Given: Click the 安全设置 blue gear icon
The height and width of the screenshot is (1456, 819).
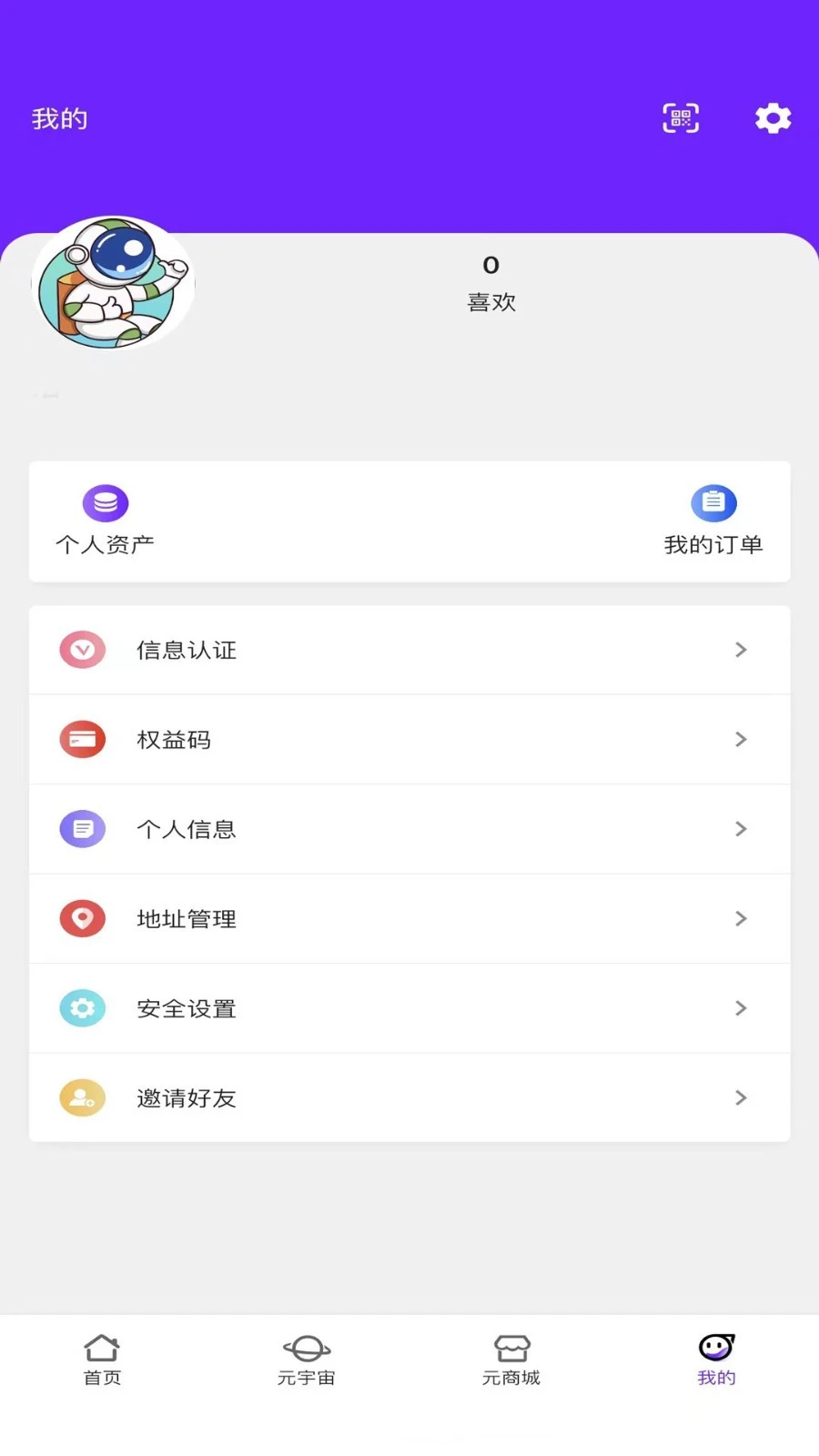Looking at the screenshot, I should [x=82, y=1008].
